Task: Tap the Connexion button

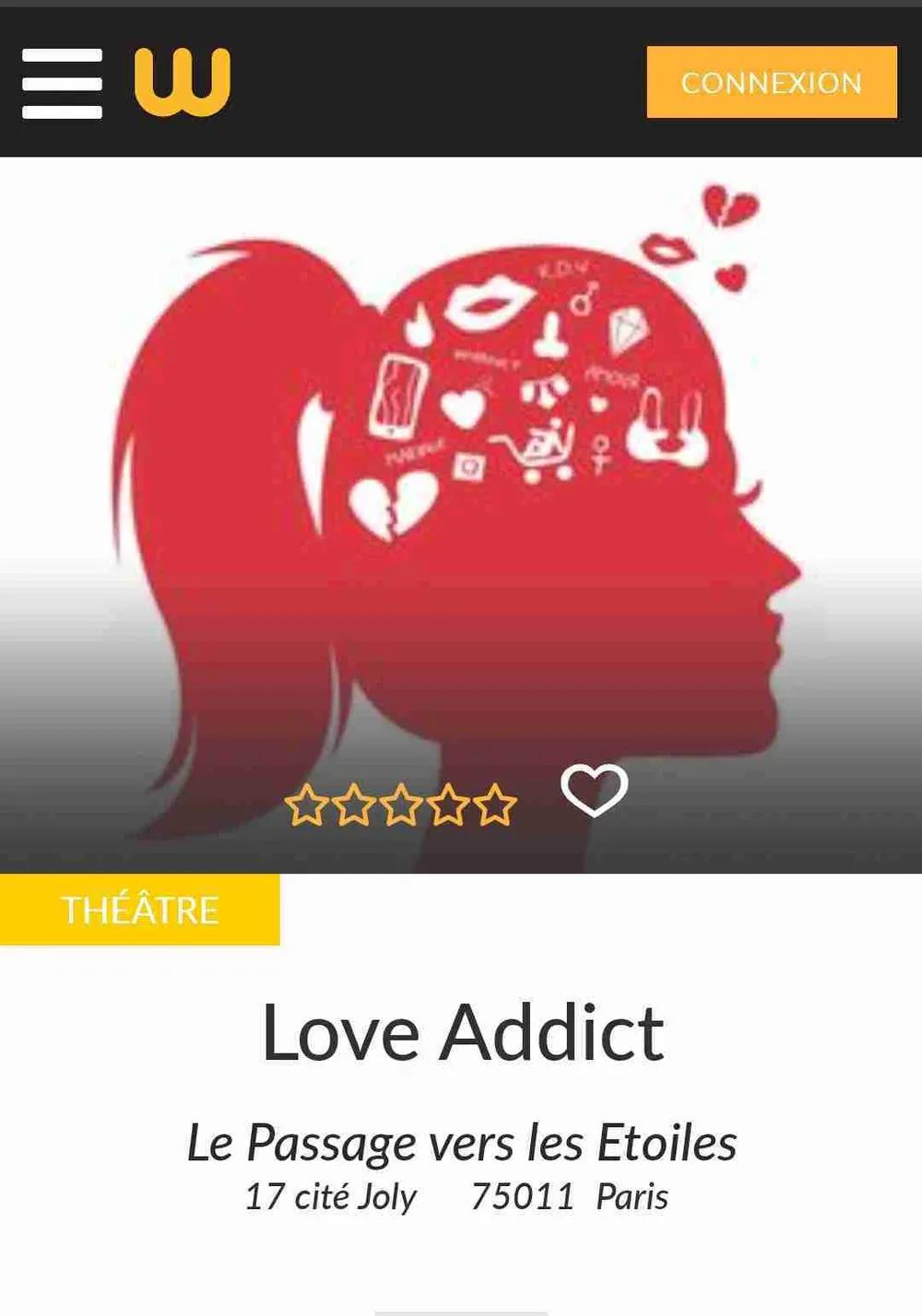Action: (771, 82)
